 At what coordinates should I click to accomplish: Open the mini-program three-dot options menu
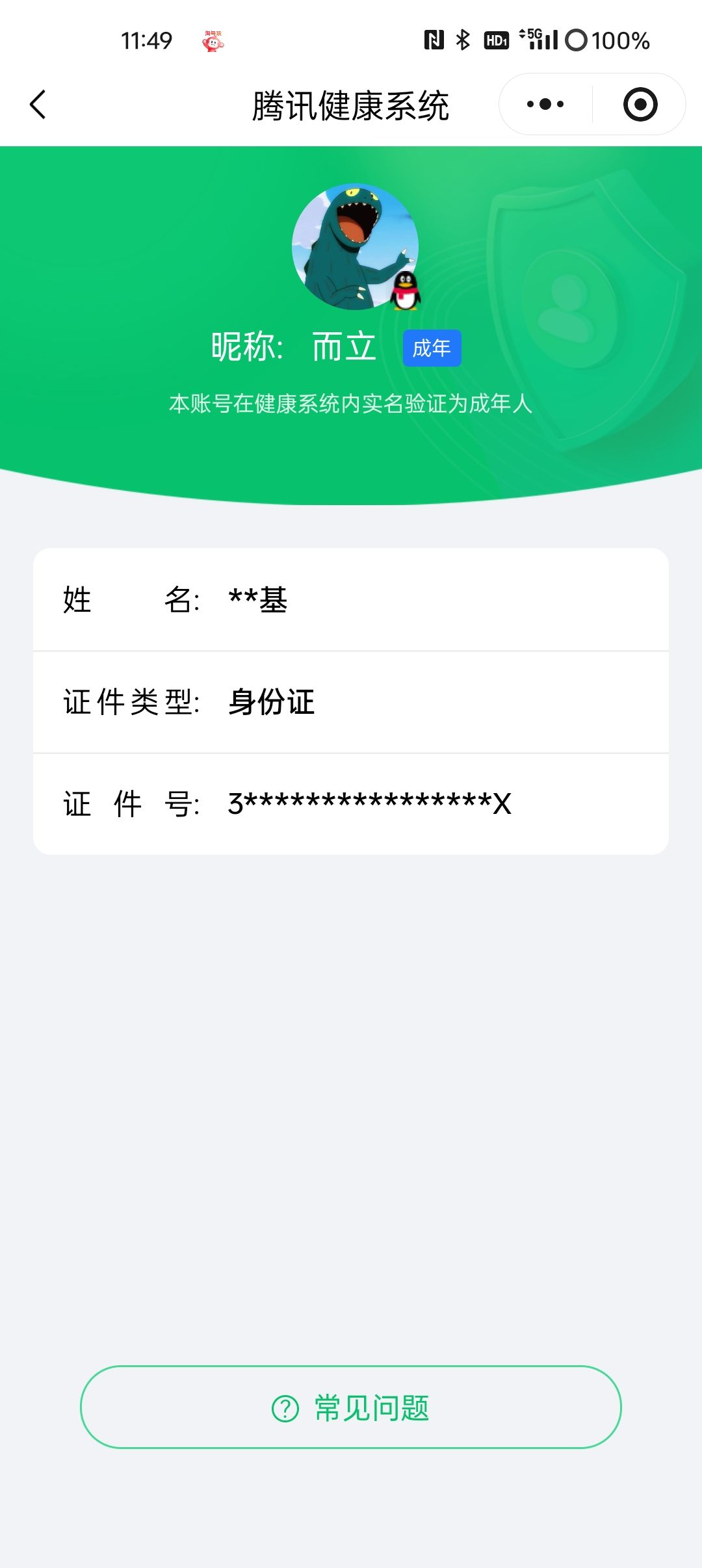(546, 104)
